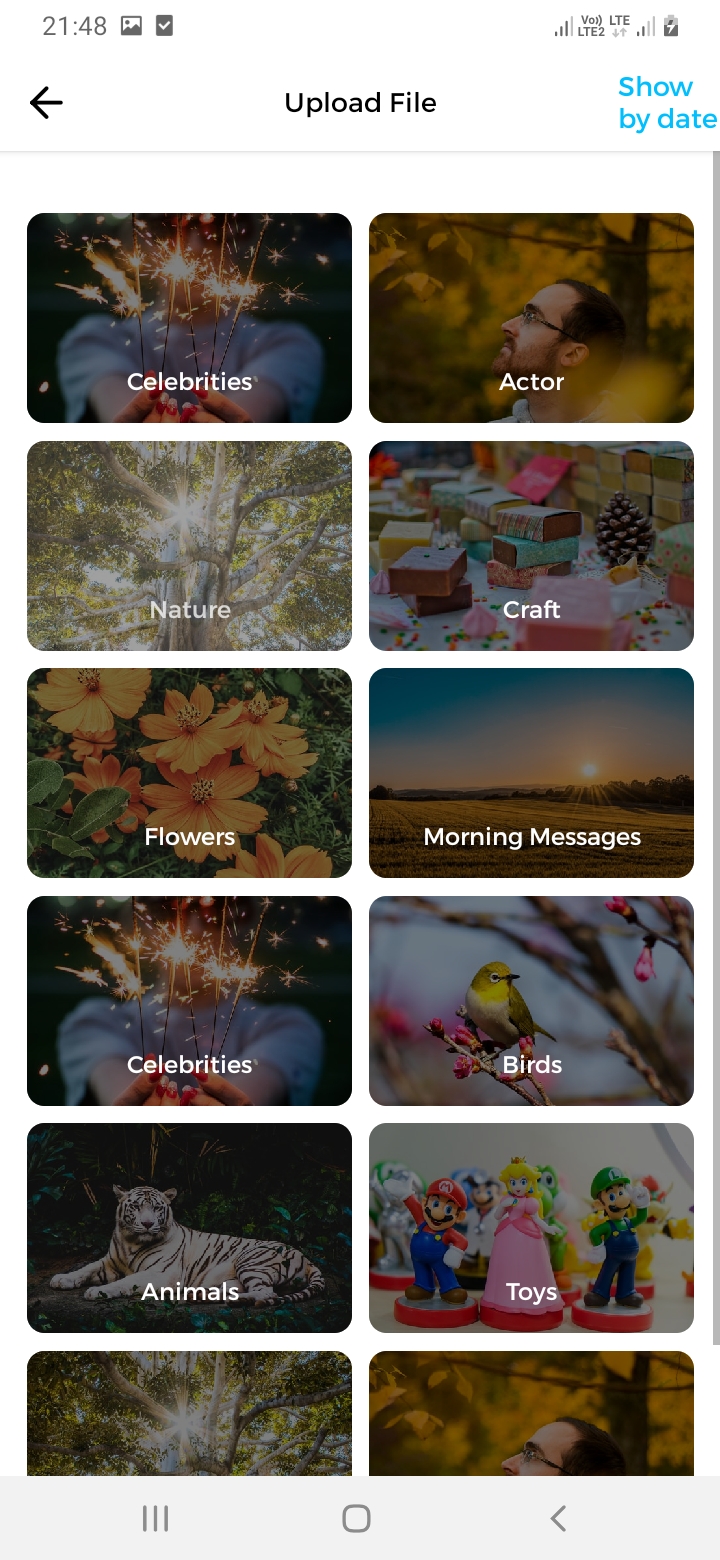The image size is (720, 1560).
Task: Choose the Flowers category
Action: 189,773
